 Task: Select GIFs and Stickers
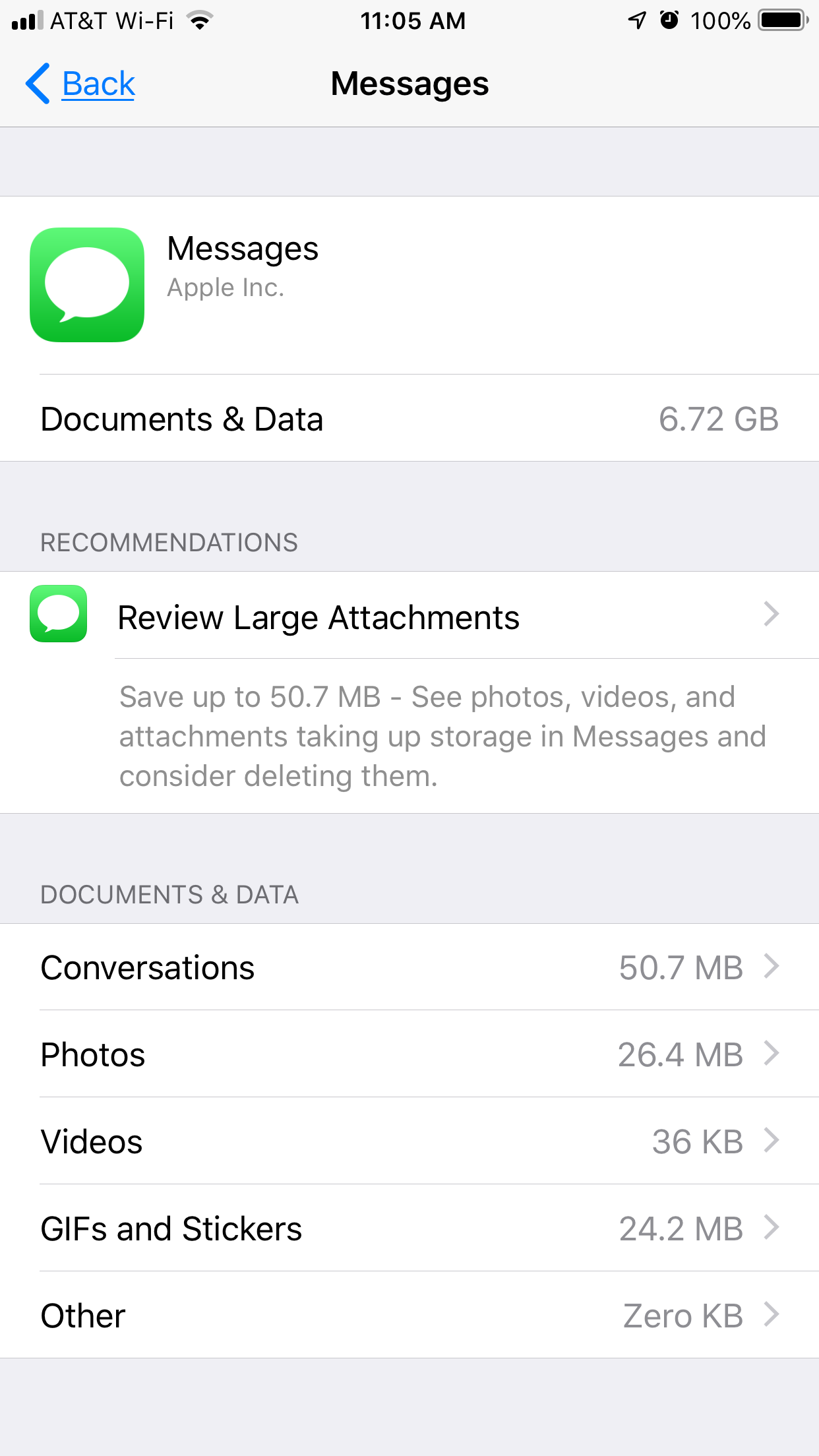pos(409,1228)
